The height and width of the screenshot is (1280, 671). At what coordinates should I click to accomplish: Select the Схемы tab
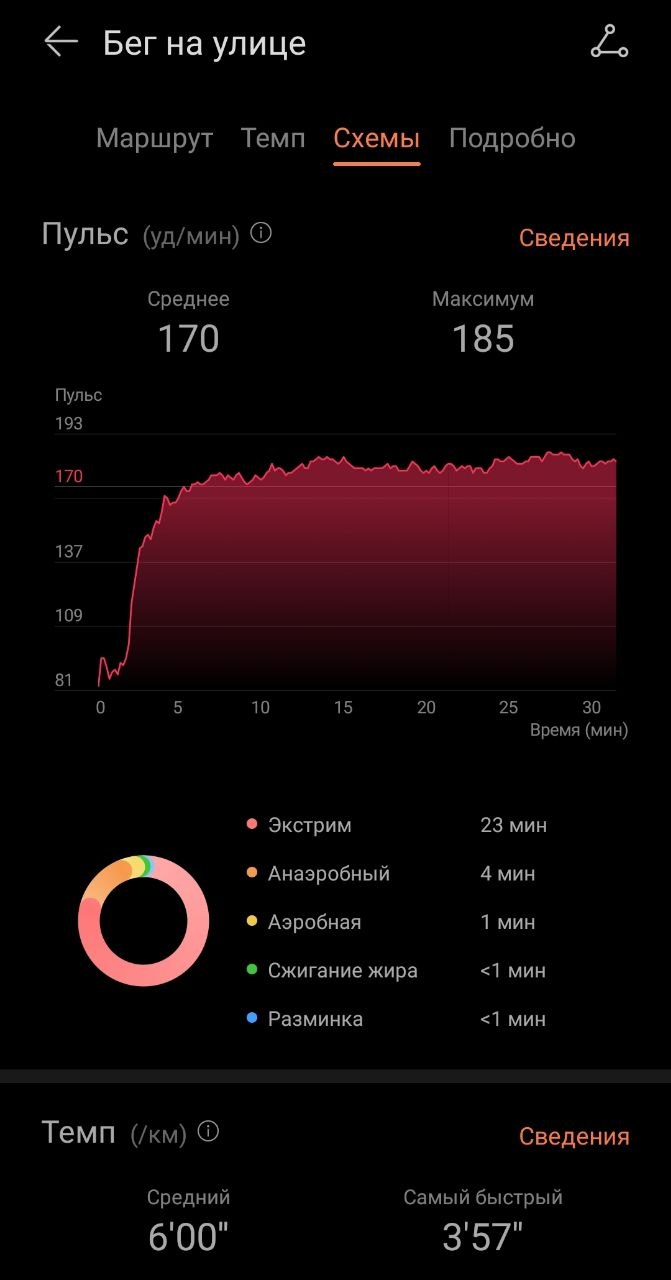[377, 138]
